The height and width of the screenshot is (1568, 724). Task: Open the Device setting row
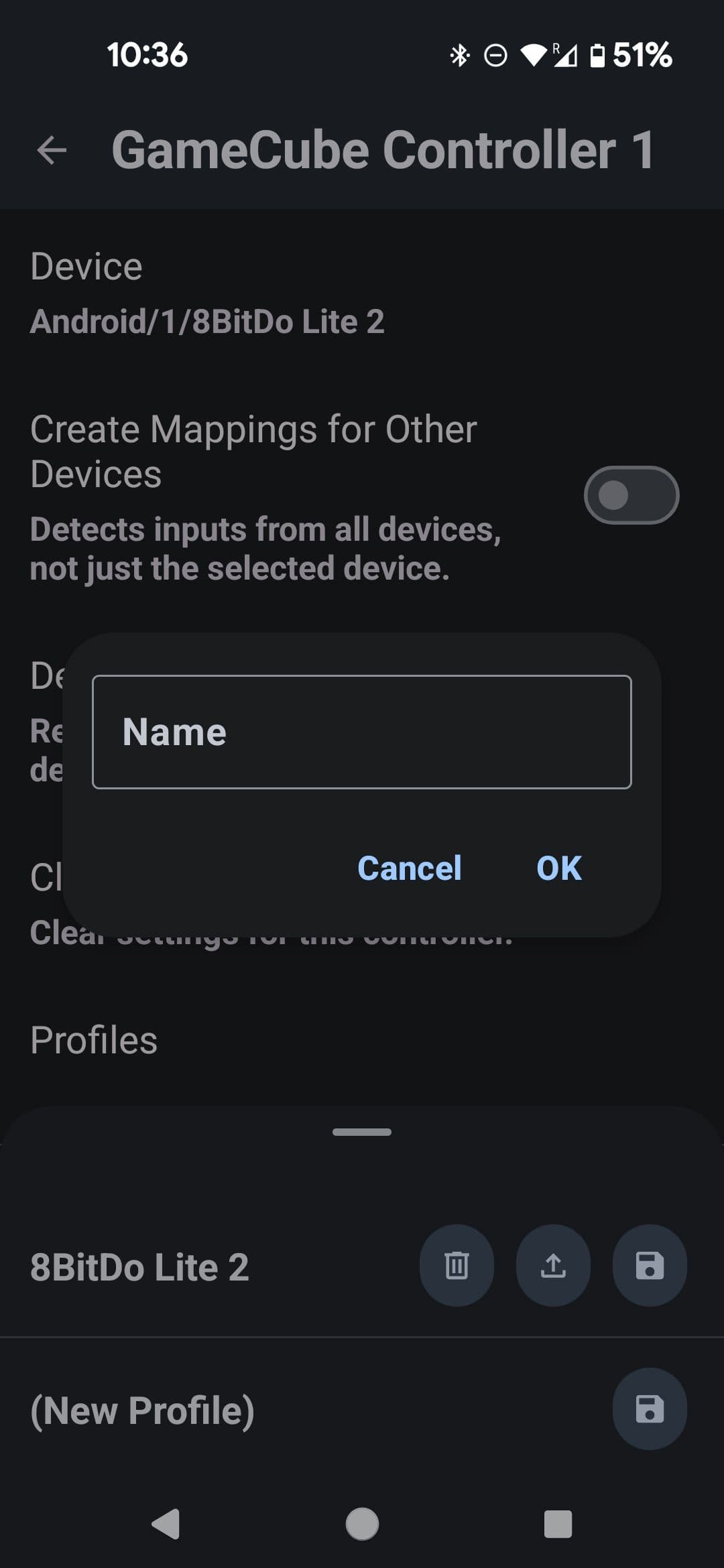[208, 293]
